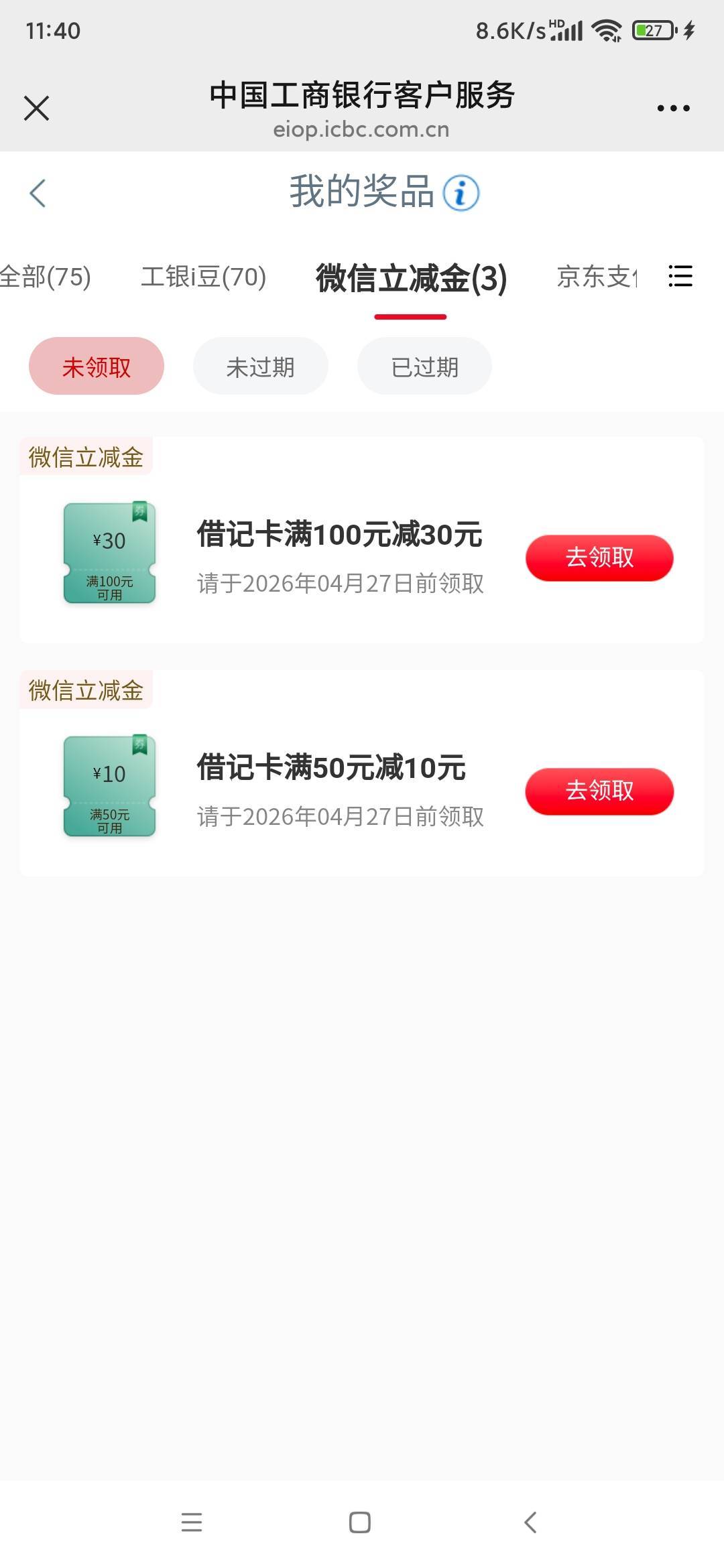Go back from 我的奖品 page
Image resolution: width=724 pixels, height=1568 pixels.
pos(38,194)
